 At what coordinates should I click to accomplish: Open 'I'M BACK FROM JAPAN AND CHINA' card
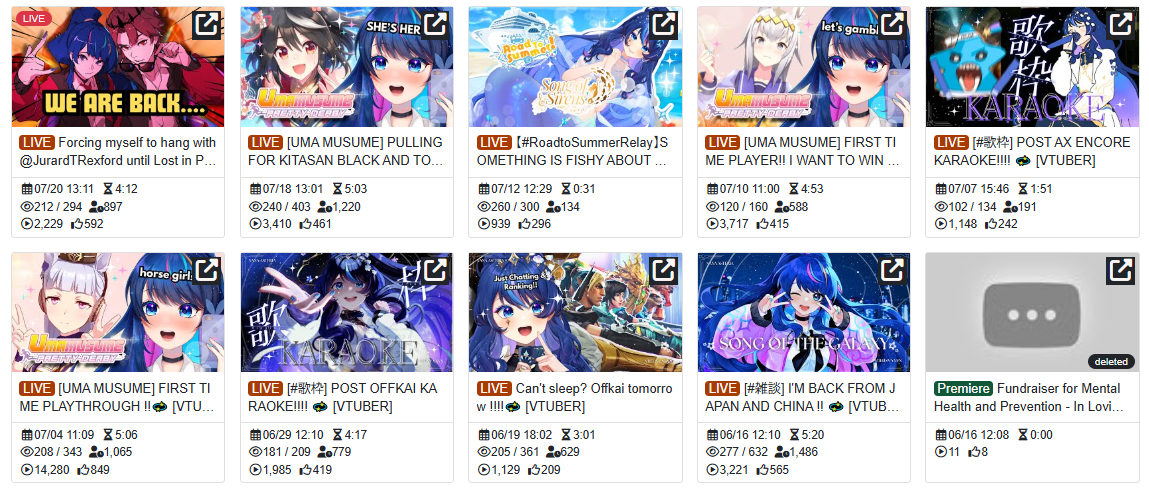[804, 397]
